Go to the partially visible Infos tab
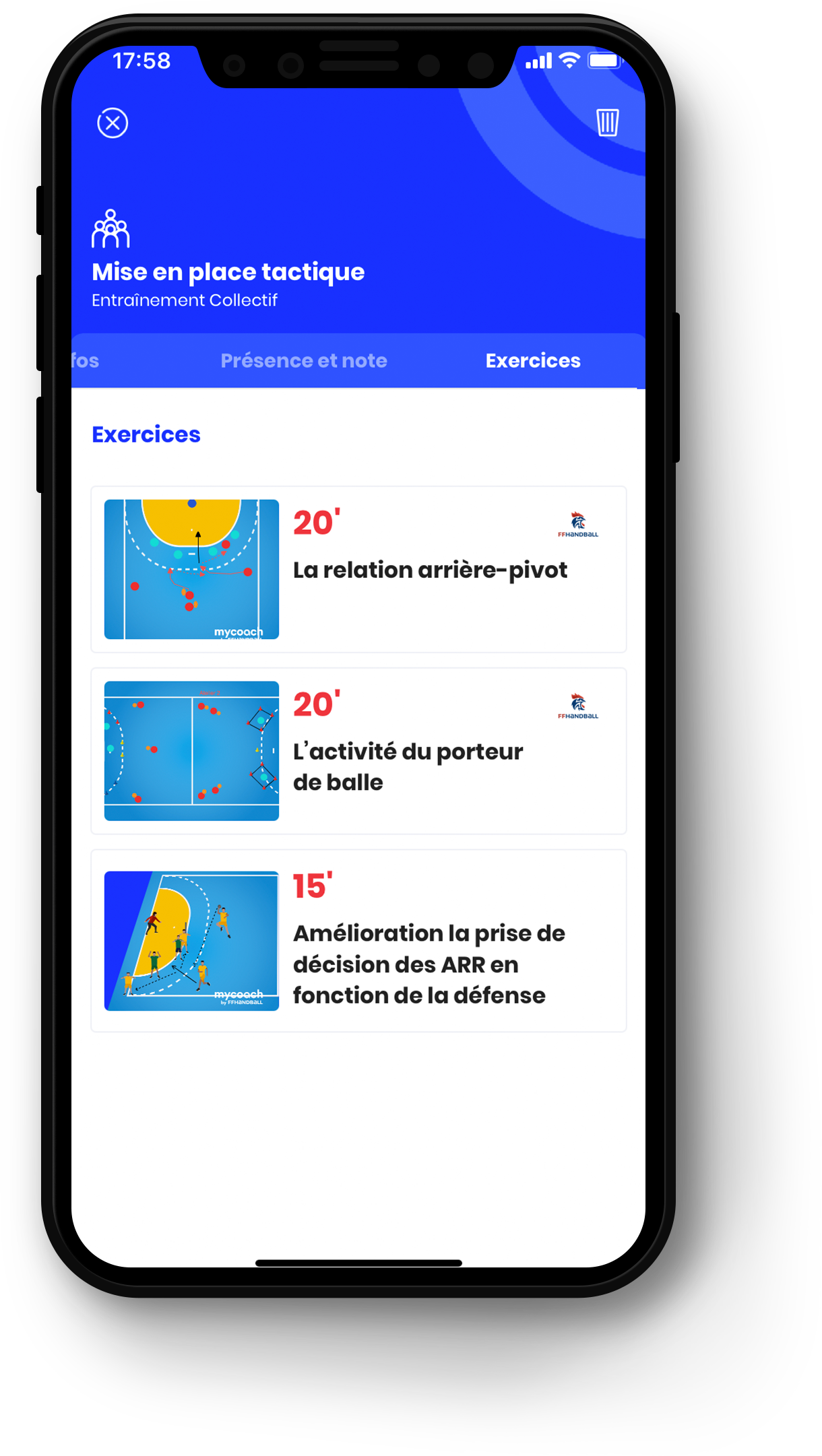The image size is (822, 1456). [86, 361]
